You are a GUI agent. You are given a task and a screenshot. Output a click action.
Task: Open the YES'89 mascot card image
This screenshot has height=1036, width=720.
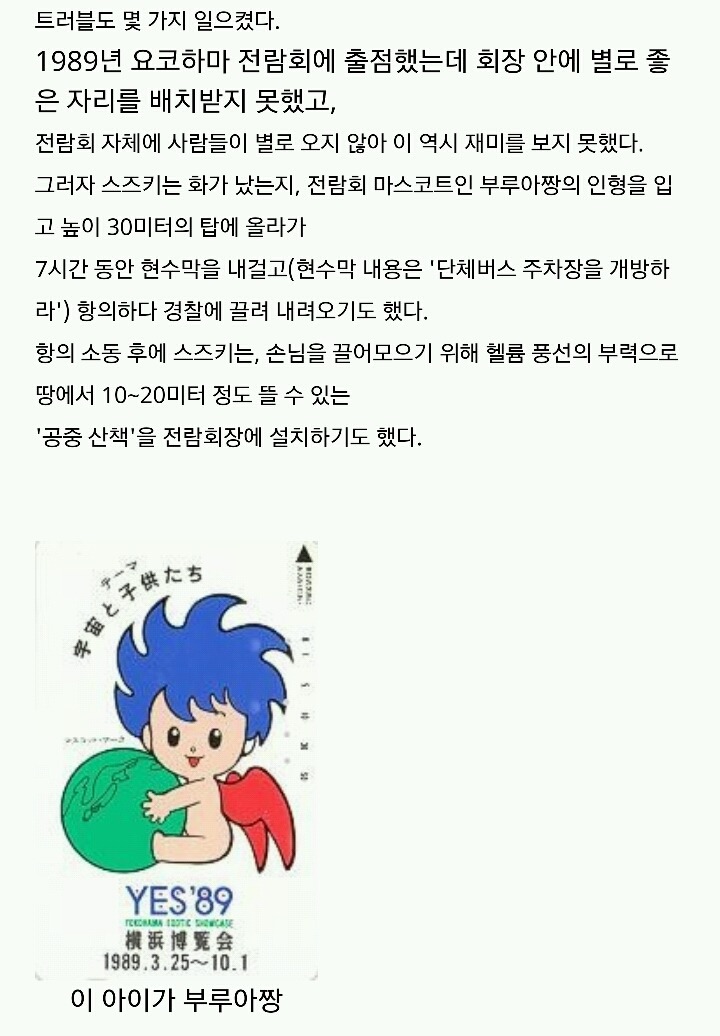coord(177,758)
